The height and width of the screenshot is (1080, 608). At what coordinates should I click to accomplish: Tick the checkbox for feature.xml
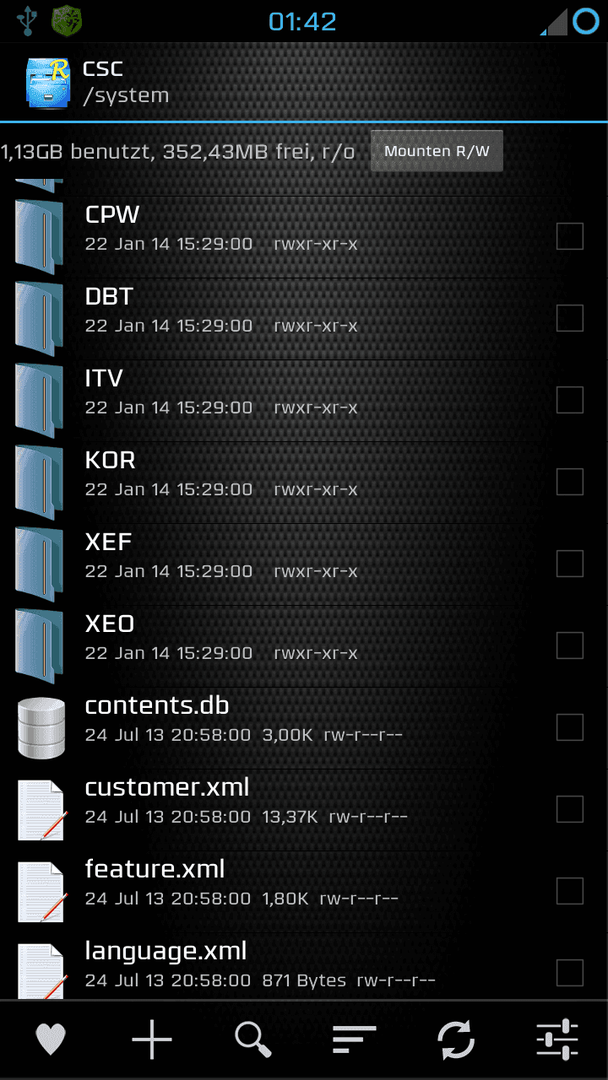tap(569, 891)
